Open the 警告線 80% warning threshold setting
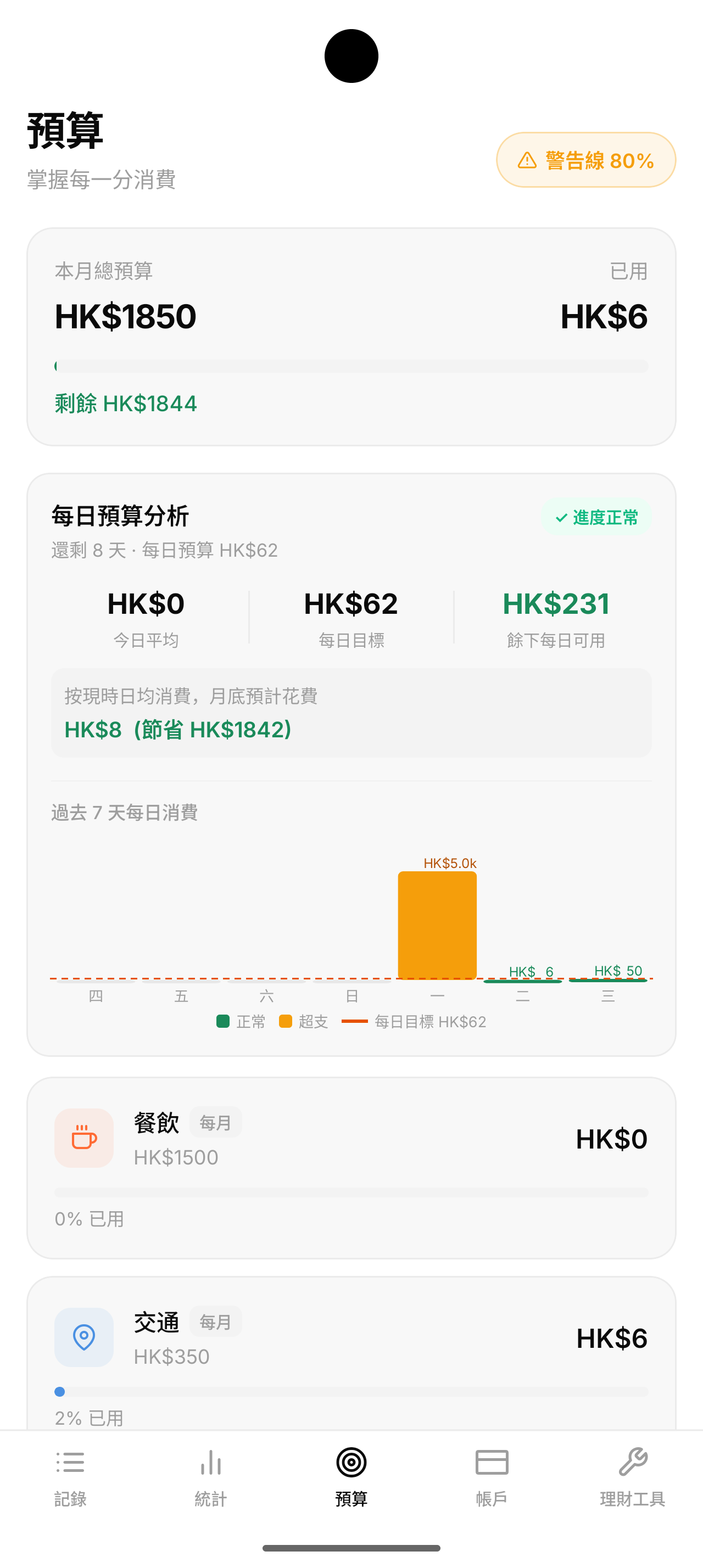 point(585,160)
